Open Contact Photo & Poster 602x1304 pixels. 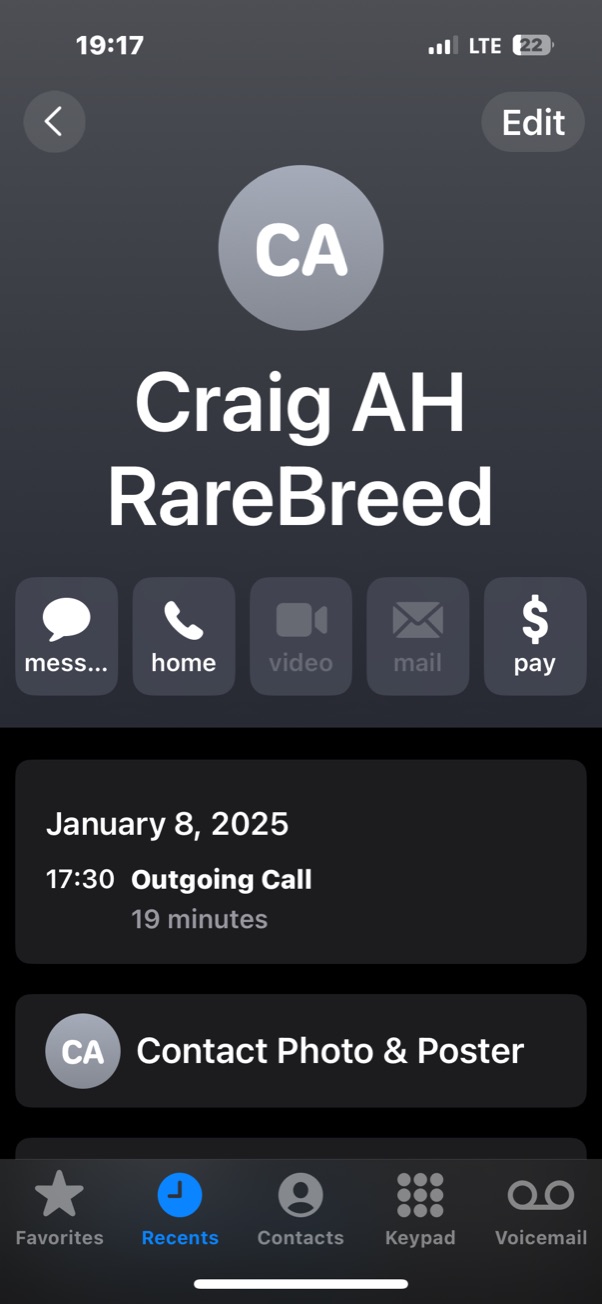(300, 1050)
